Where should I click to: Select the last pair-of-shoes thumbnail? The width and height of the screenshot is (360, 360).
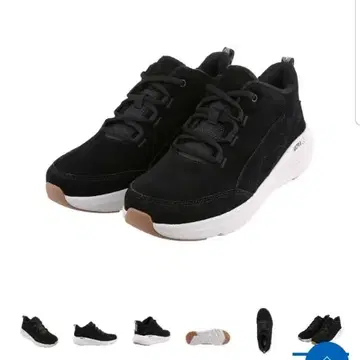(x=320, y=329)
